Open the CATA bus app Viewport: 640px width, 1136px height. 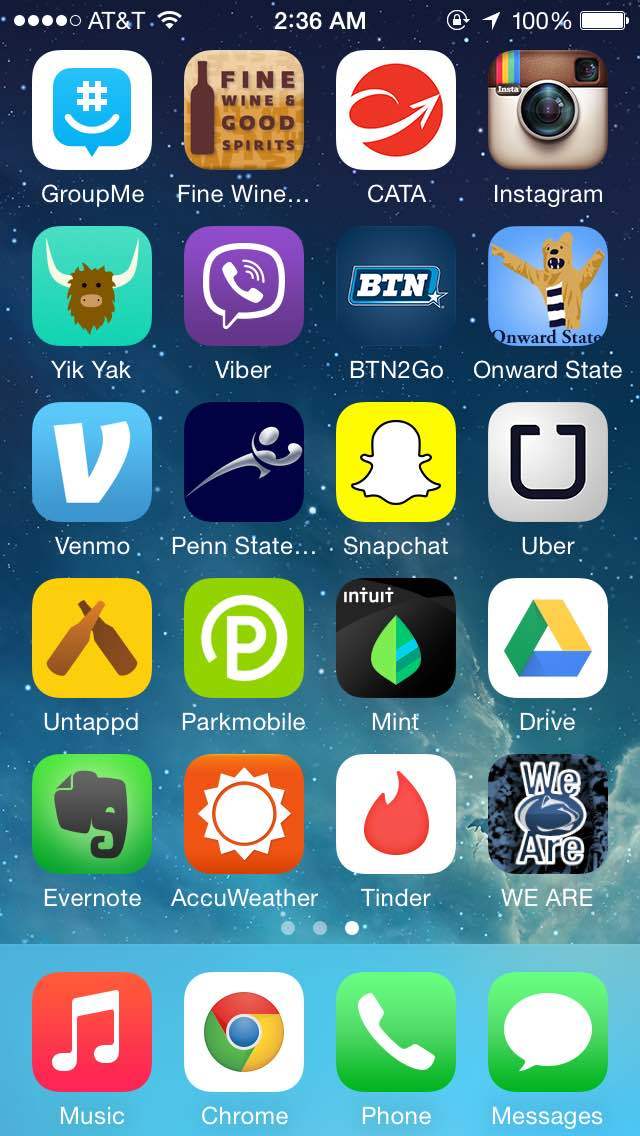[x=396, y=110]
